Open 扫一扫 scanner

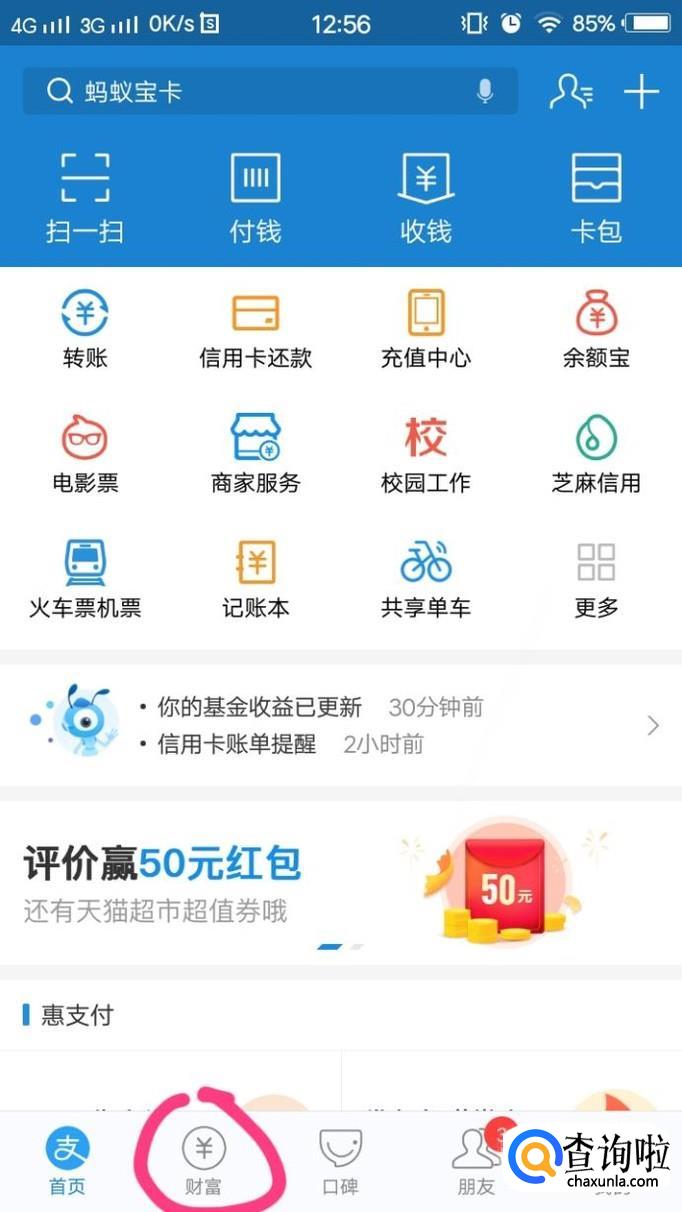(85, 198)
